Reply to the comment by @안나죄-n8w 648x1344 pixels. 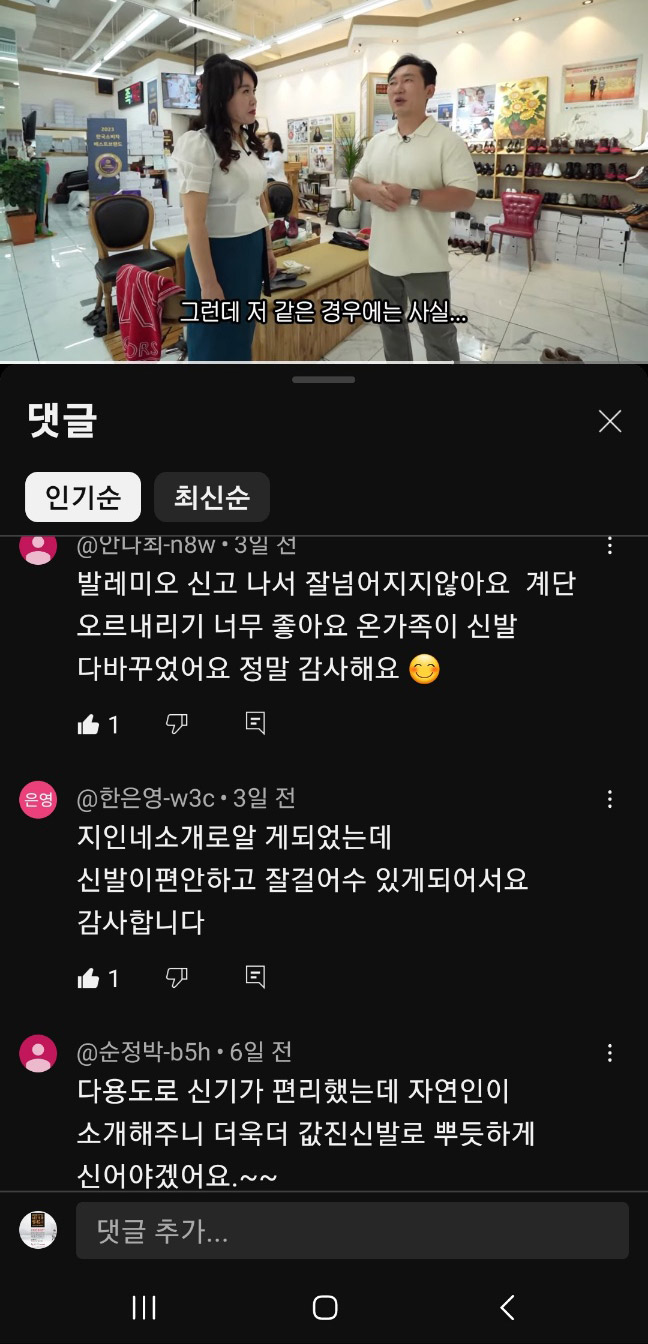click(x=255, y=724)
